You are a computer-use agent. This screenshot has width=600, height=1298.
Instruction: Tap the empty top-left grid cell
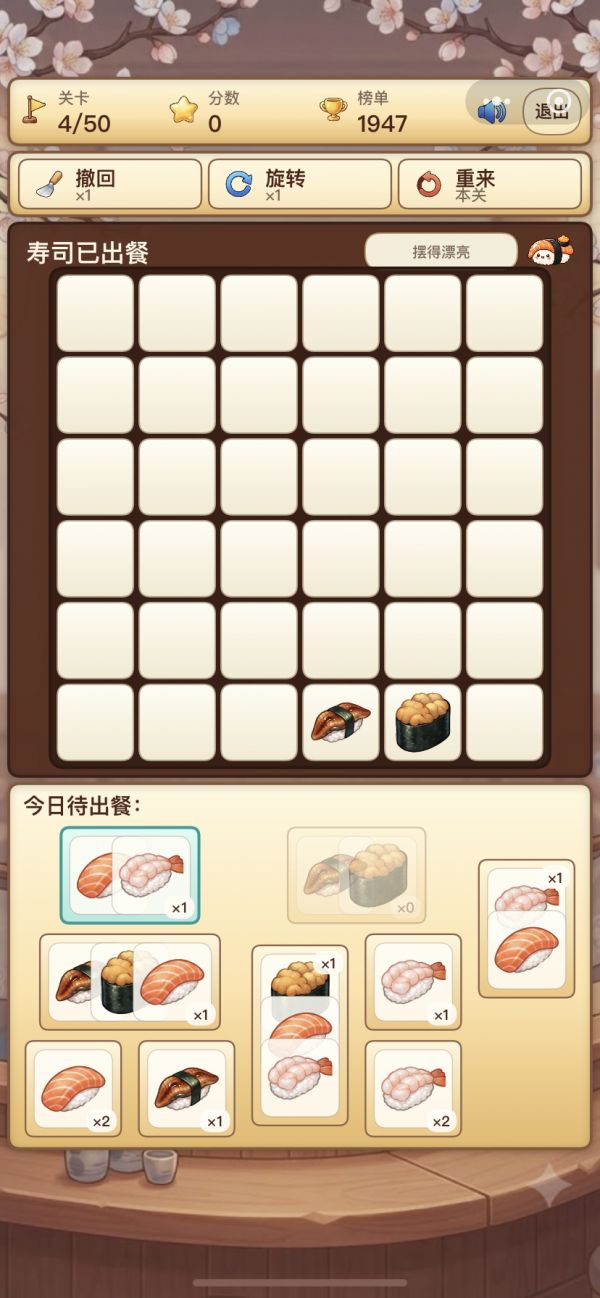pyautogui.click(x=95, y=313)
